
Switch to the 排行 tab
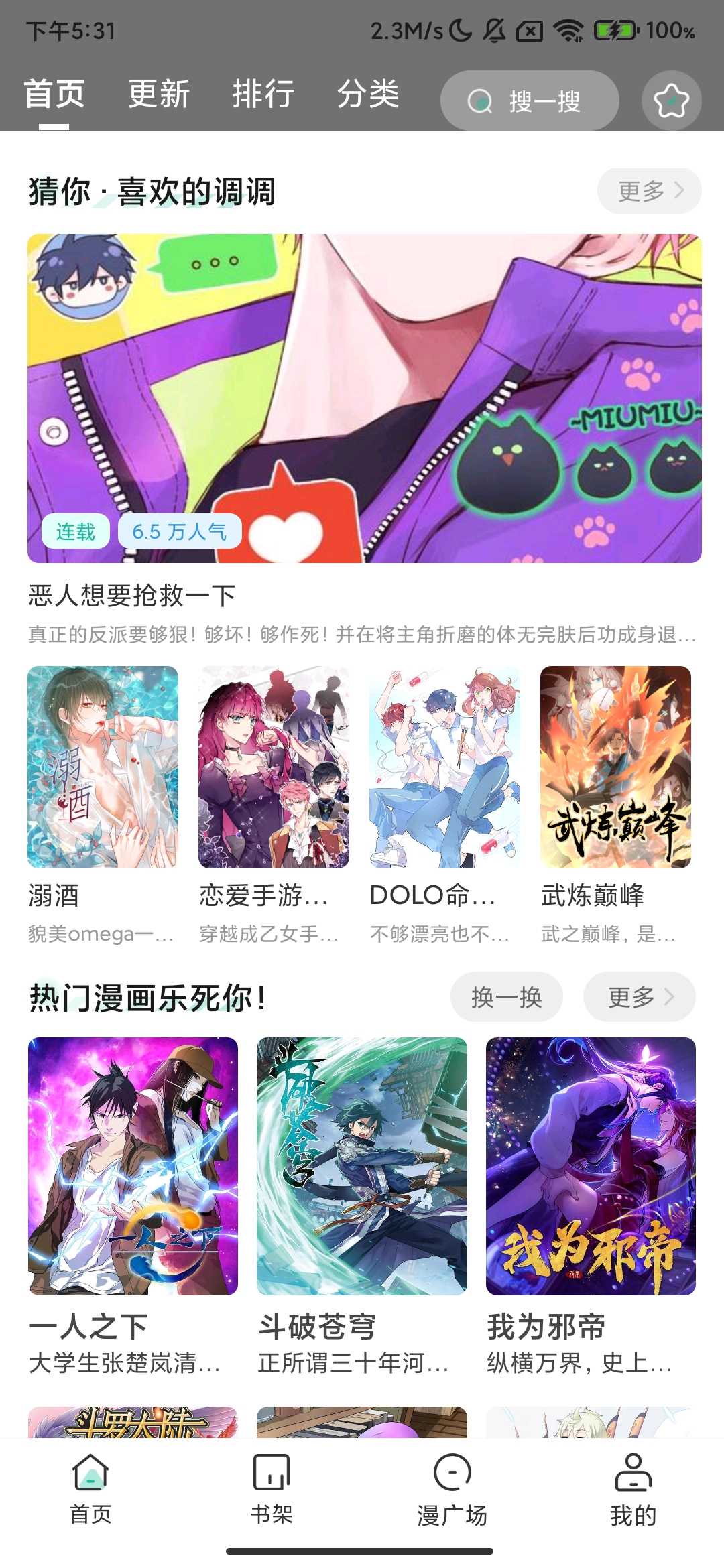click(263, 94)
